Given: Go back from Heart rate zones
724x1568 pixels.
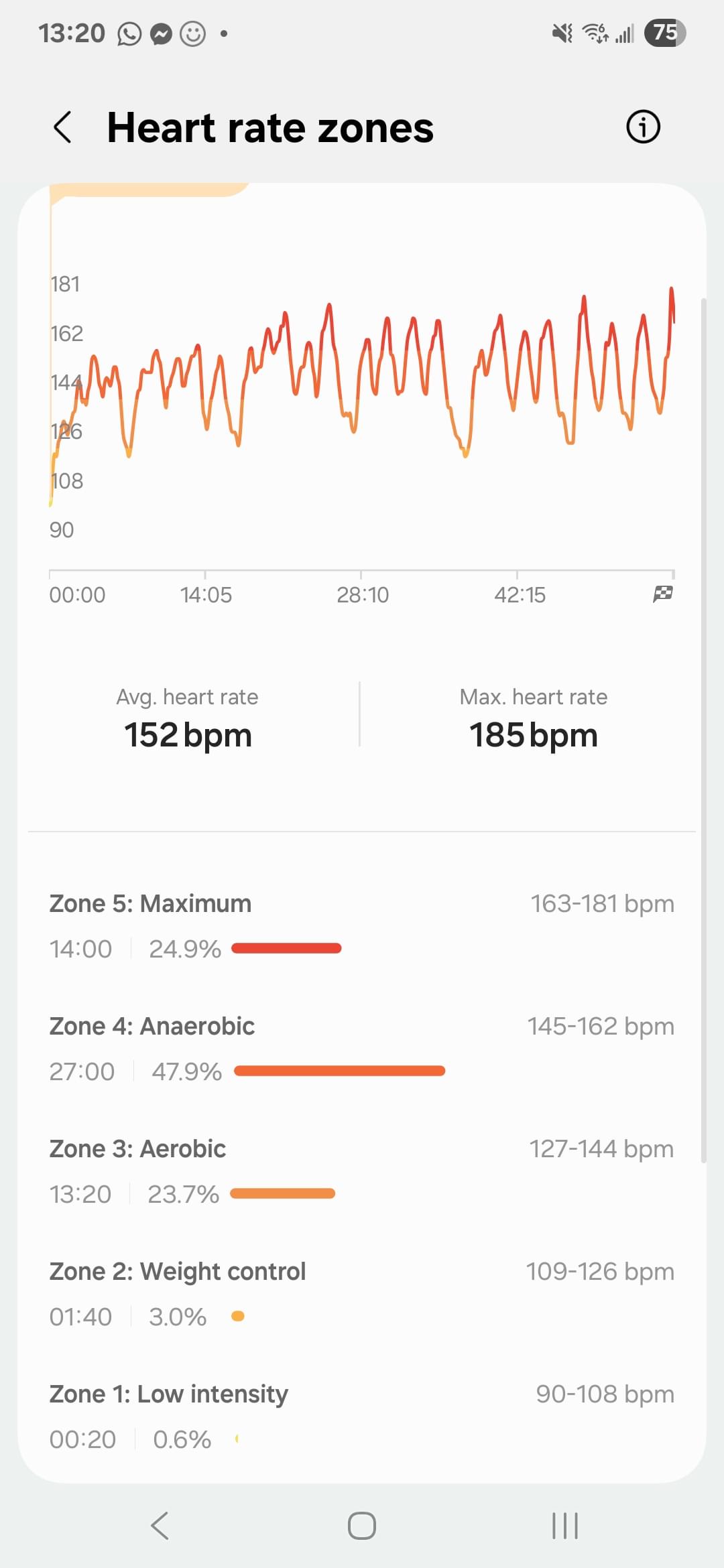Looking at the screenshot, I should [62, 127].
